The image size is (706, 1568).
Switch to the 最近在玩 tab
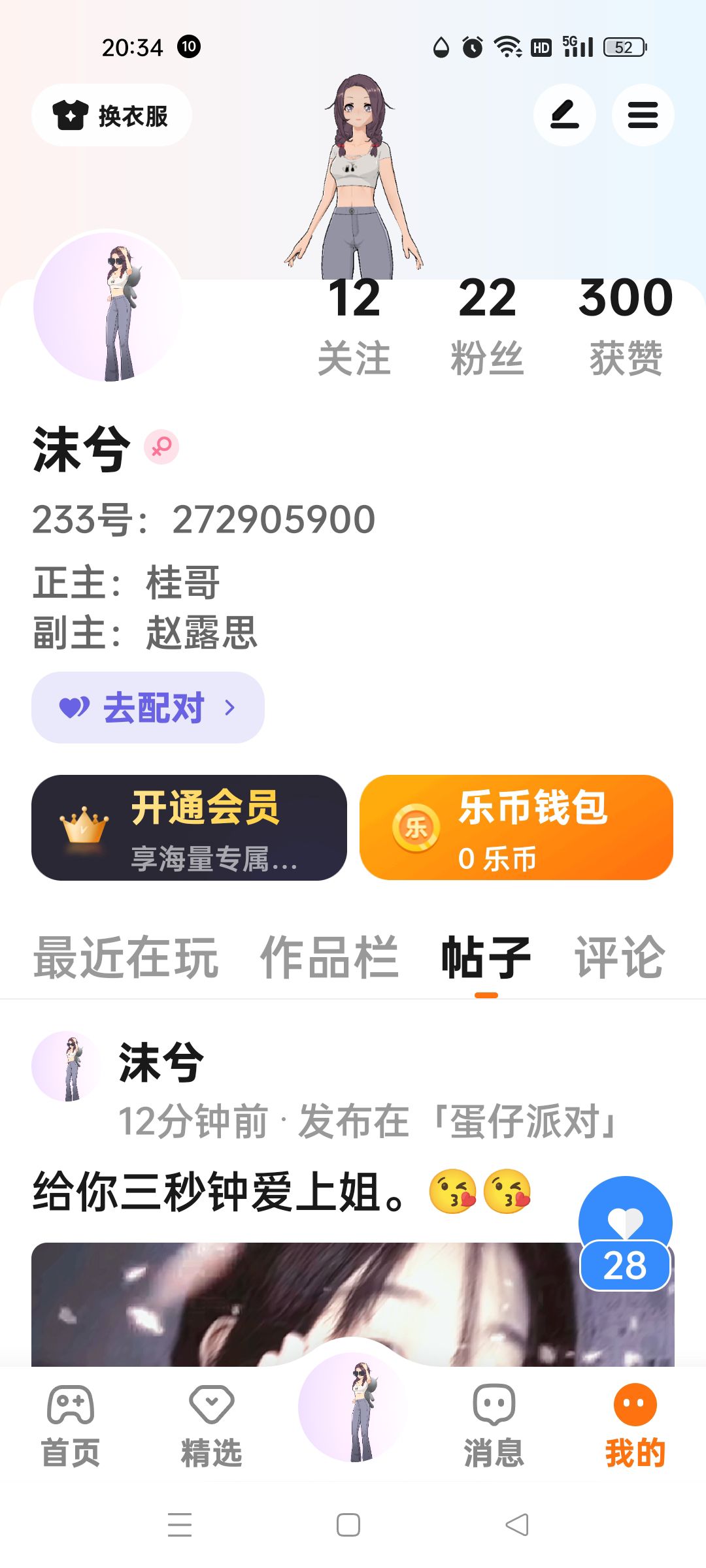[x=126, y=958]
